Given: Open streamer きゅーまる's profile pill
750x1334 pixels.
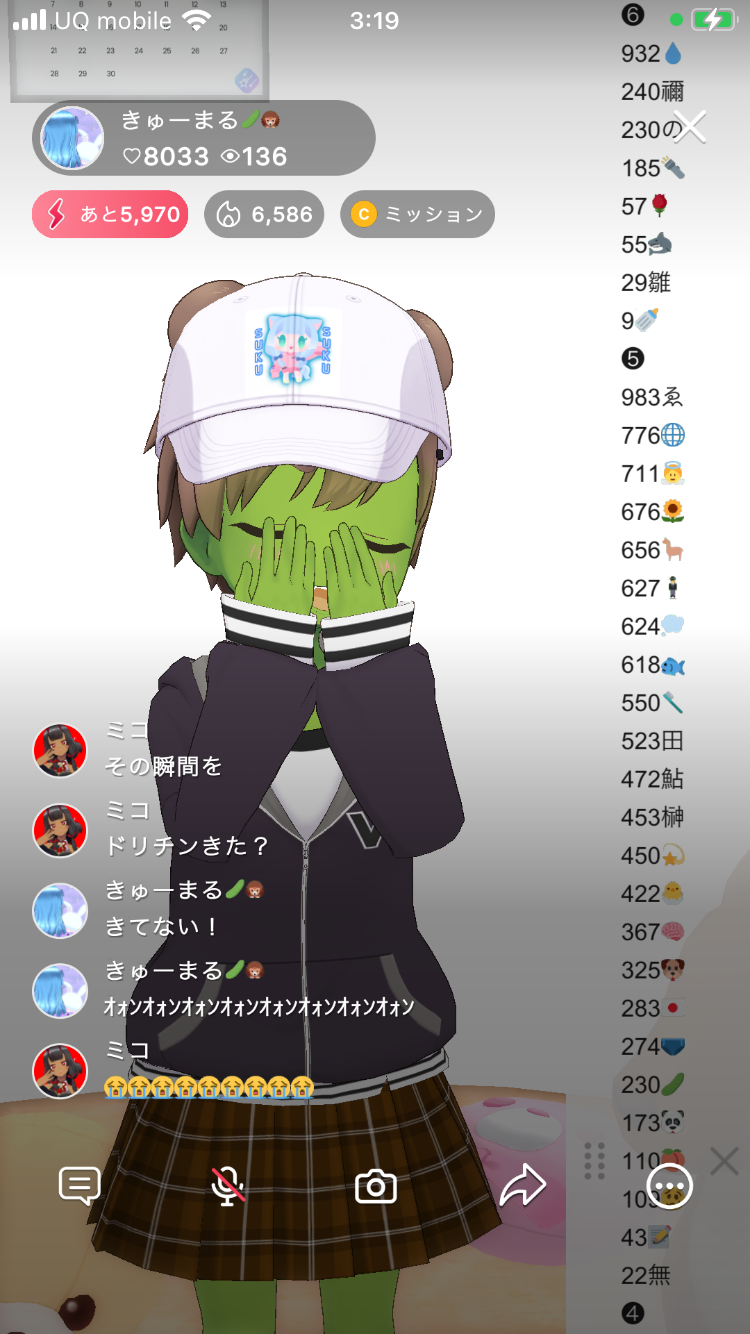Looking at the screenshot, I should (204, 138).
